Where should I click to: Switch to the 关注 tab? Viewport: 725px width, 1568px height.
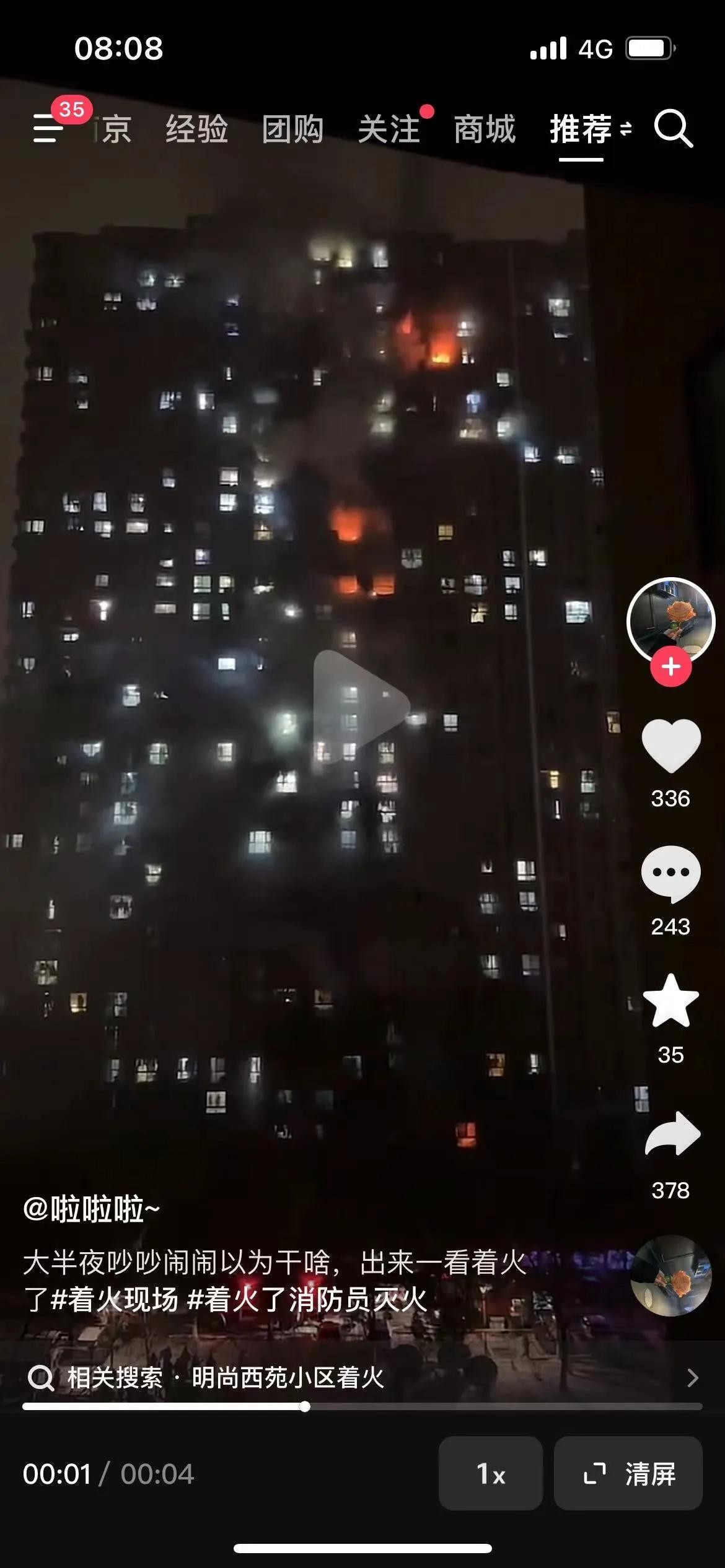(389, 129)
